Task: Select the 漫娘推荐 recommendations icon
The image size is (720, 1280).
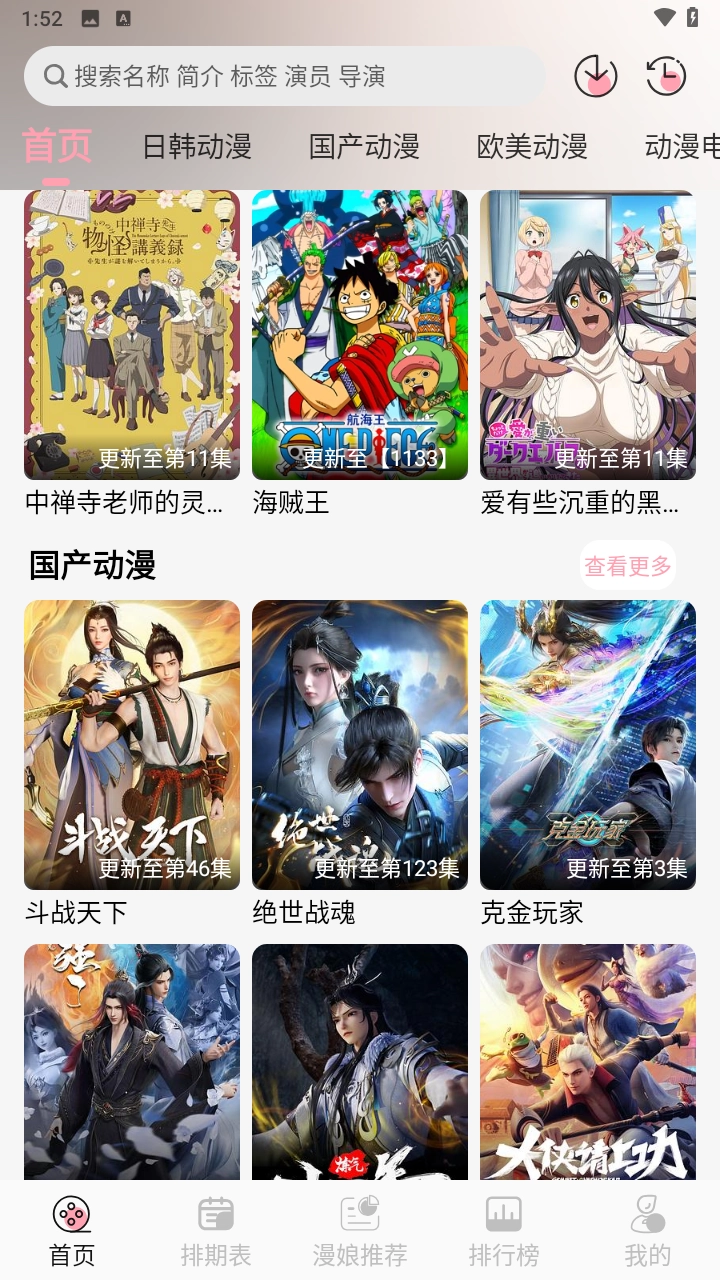Action: [360, 1228]
